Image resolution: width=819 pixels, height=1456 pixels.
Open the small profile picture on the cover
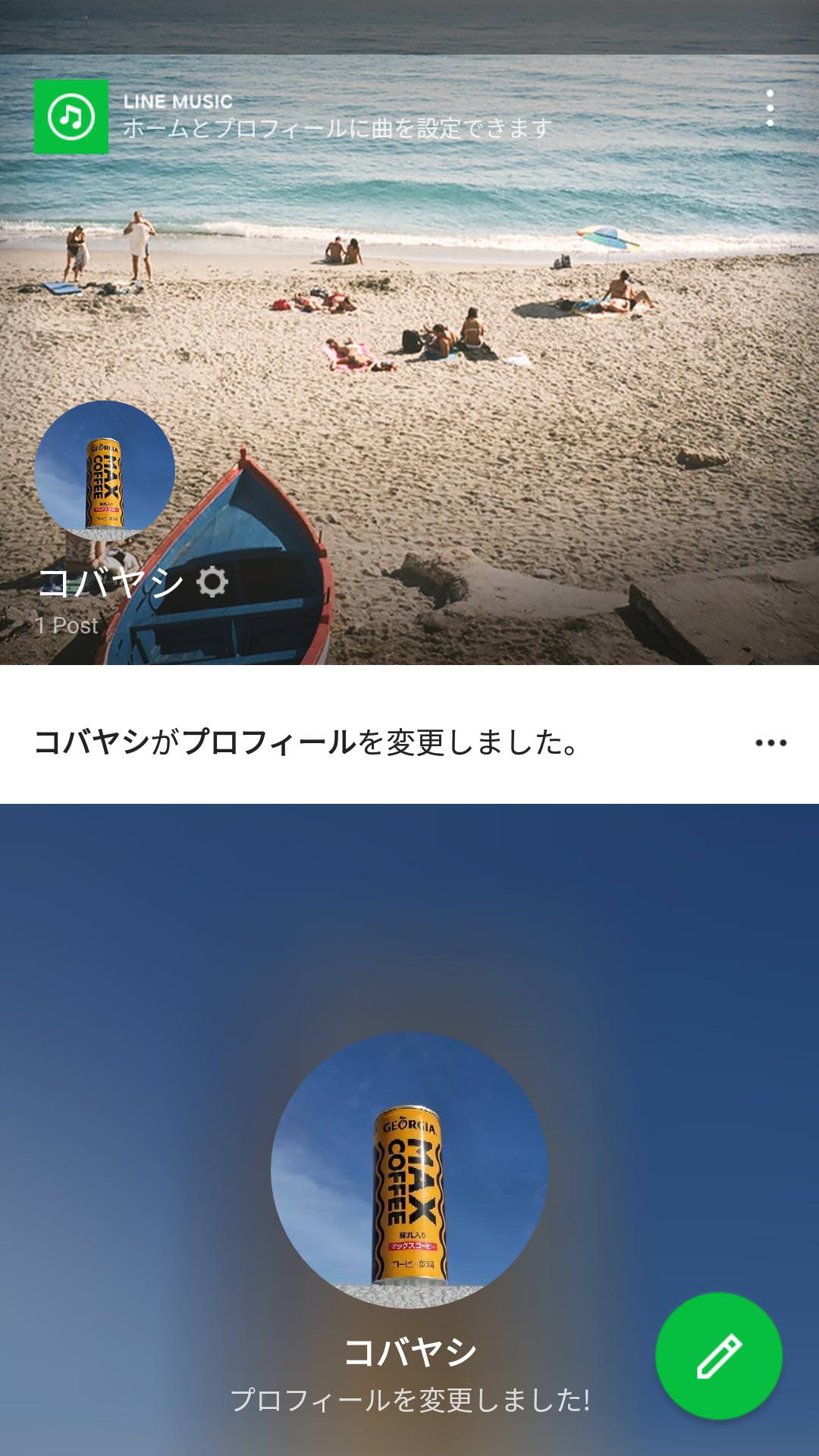105,470
